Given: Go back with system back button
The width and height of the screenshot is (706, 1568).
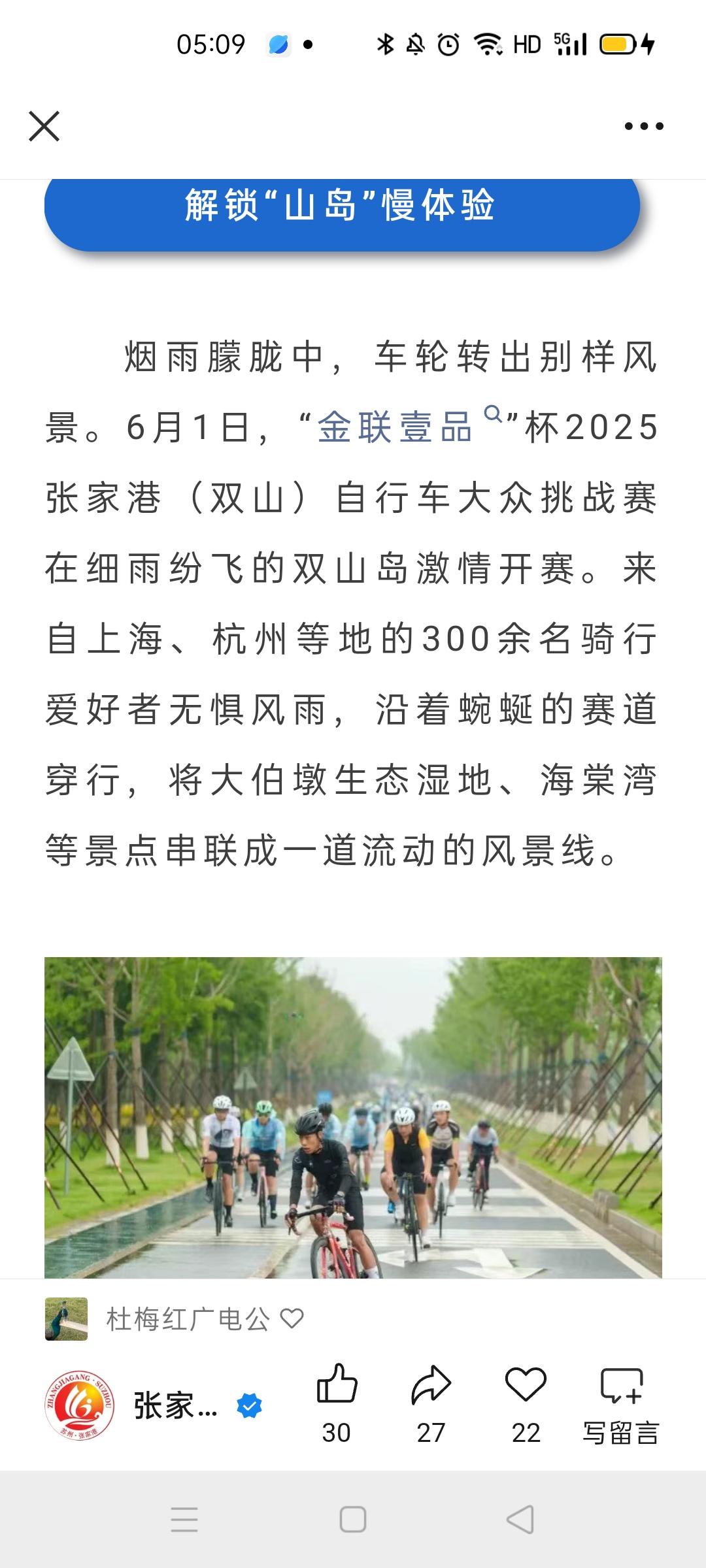Looking at the screenshot, I should click(x=520, y=1519).
